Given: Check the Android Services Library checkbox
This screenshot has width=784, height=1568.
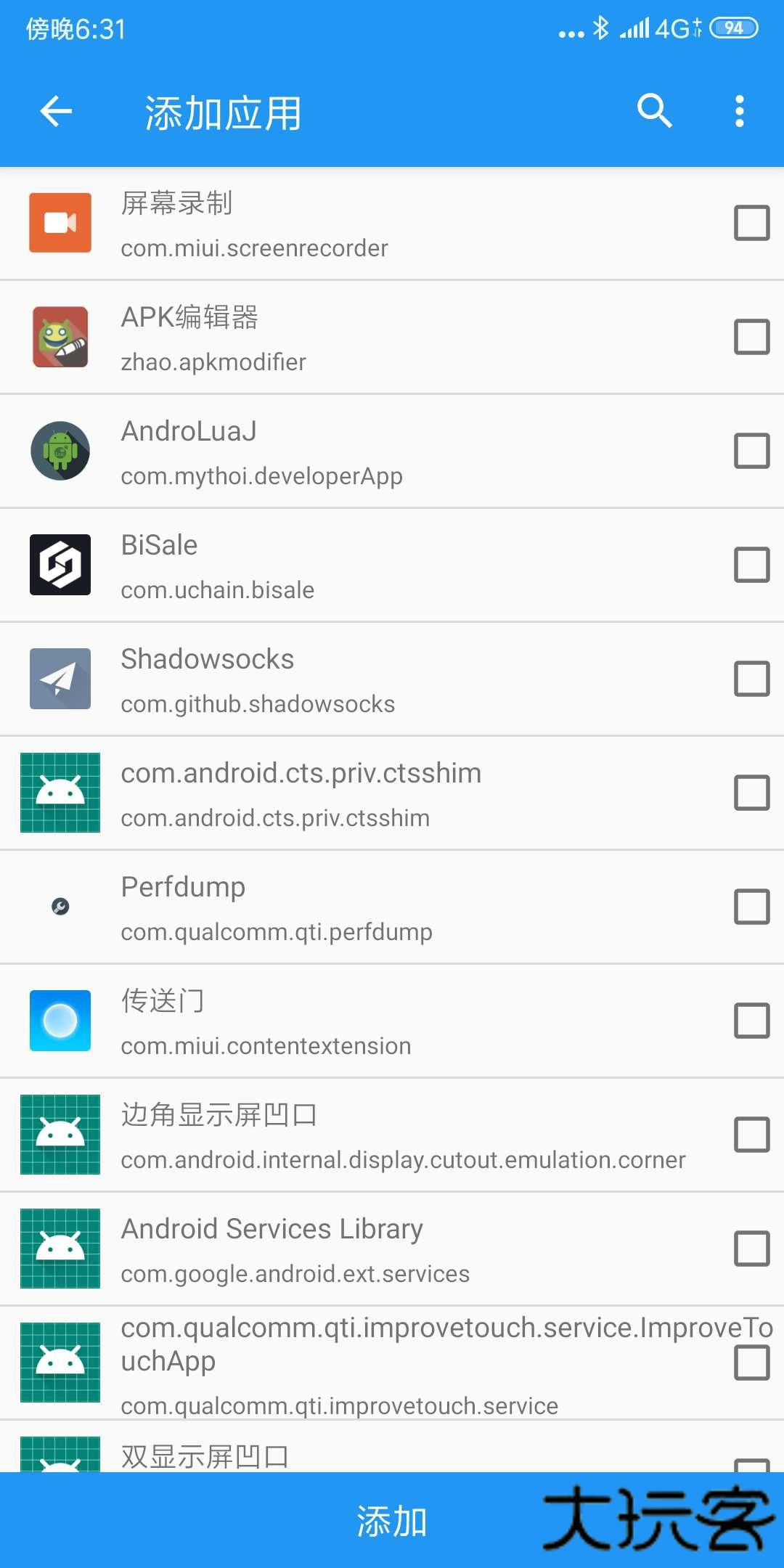Looking at the screenshot, I should click(751, 1248).
